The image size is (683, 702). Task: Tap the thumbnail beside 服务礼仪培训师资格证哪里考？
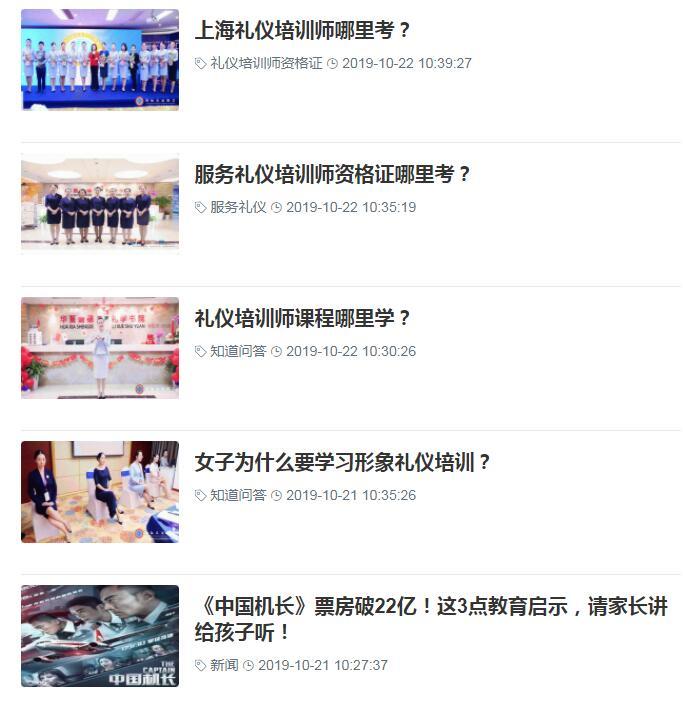point(100,204)
